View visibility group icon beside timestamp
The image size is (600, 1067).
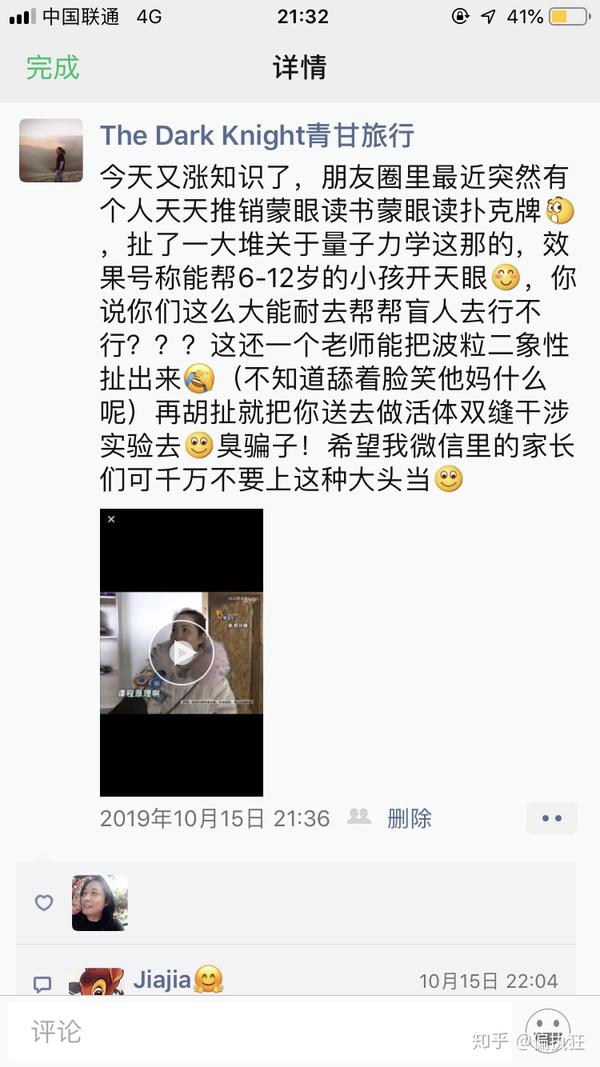(359, 817)
